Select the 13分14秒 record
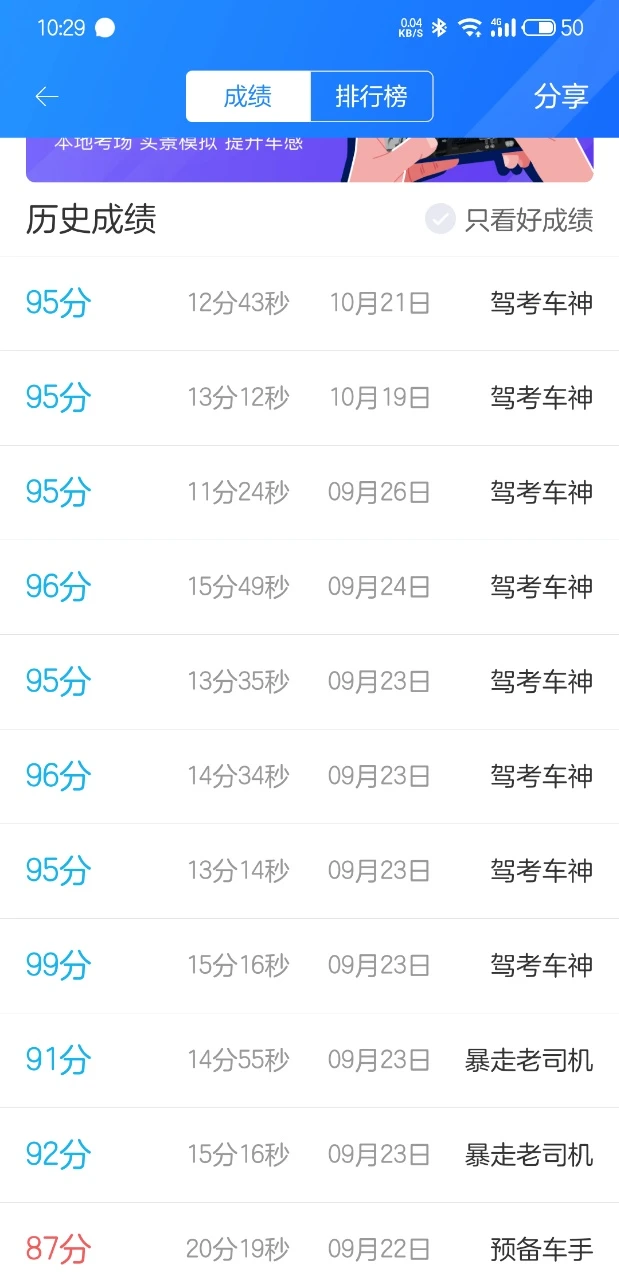Viewport: 619px width, 1280px height. click(309, 871)
